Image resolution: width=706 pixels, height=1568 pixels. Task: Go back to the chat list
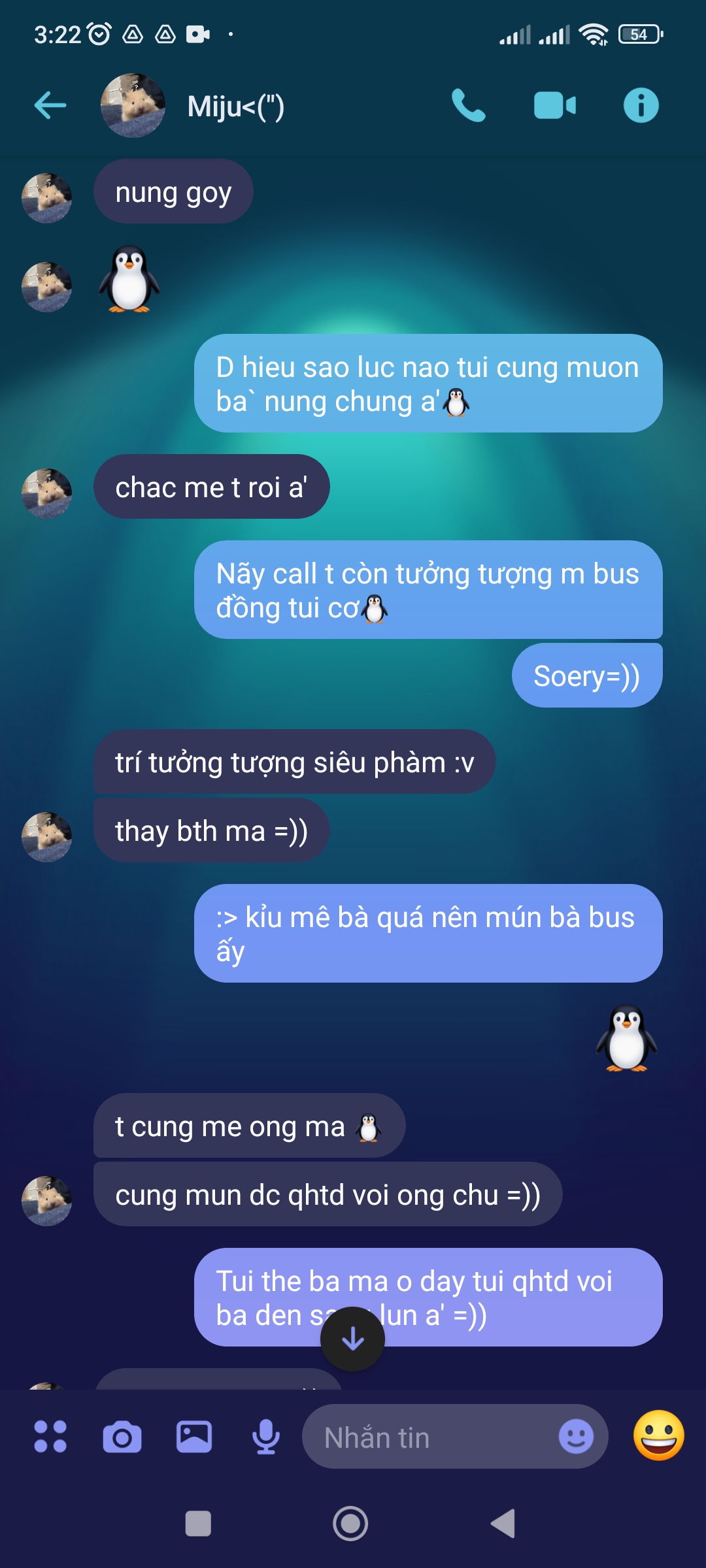50,105
